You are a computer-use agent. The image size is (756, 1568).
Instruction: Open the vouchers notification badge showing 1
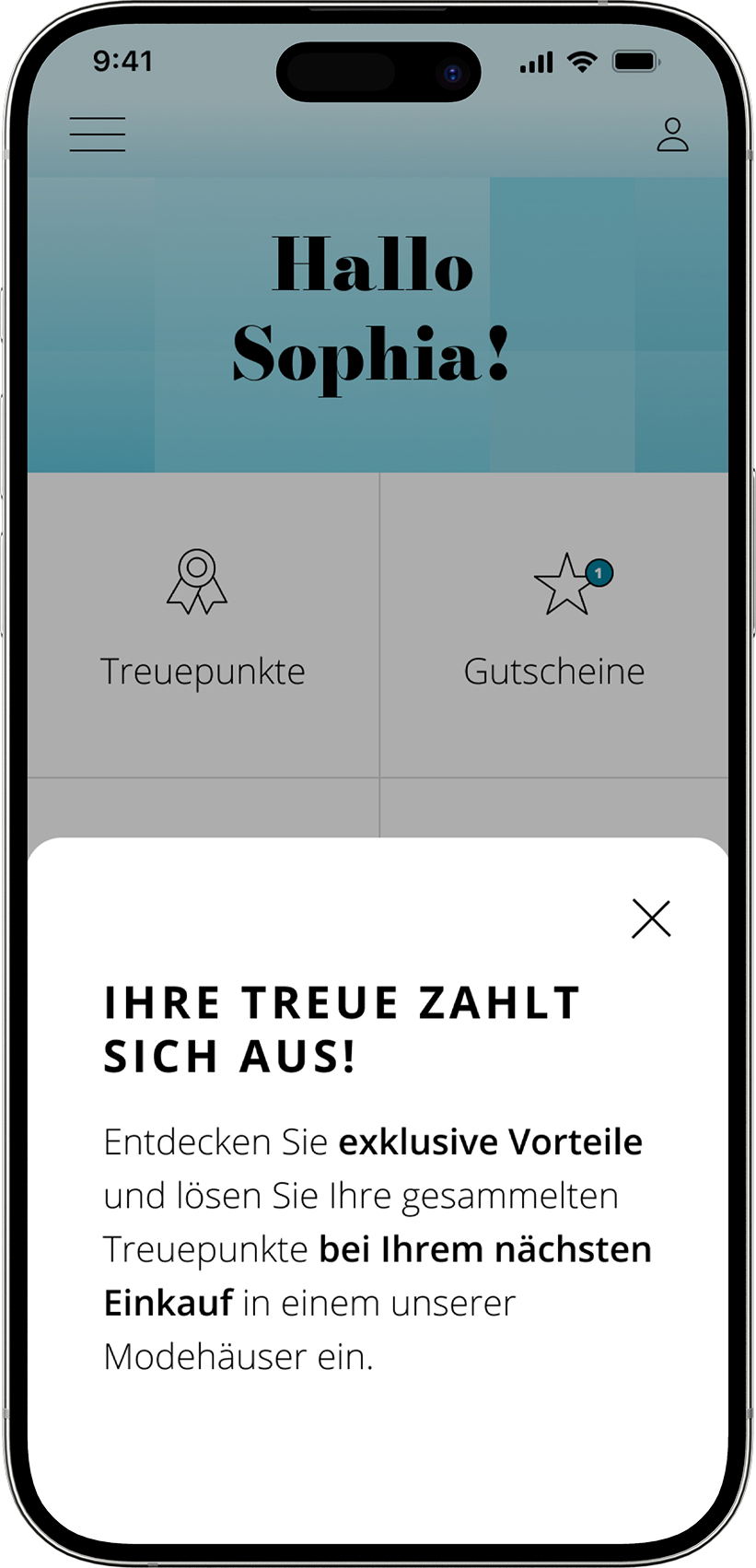(x=599, y=572)
